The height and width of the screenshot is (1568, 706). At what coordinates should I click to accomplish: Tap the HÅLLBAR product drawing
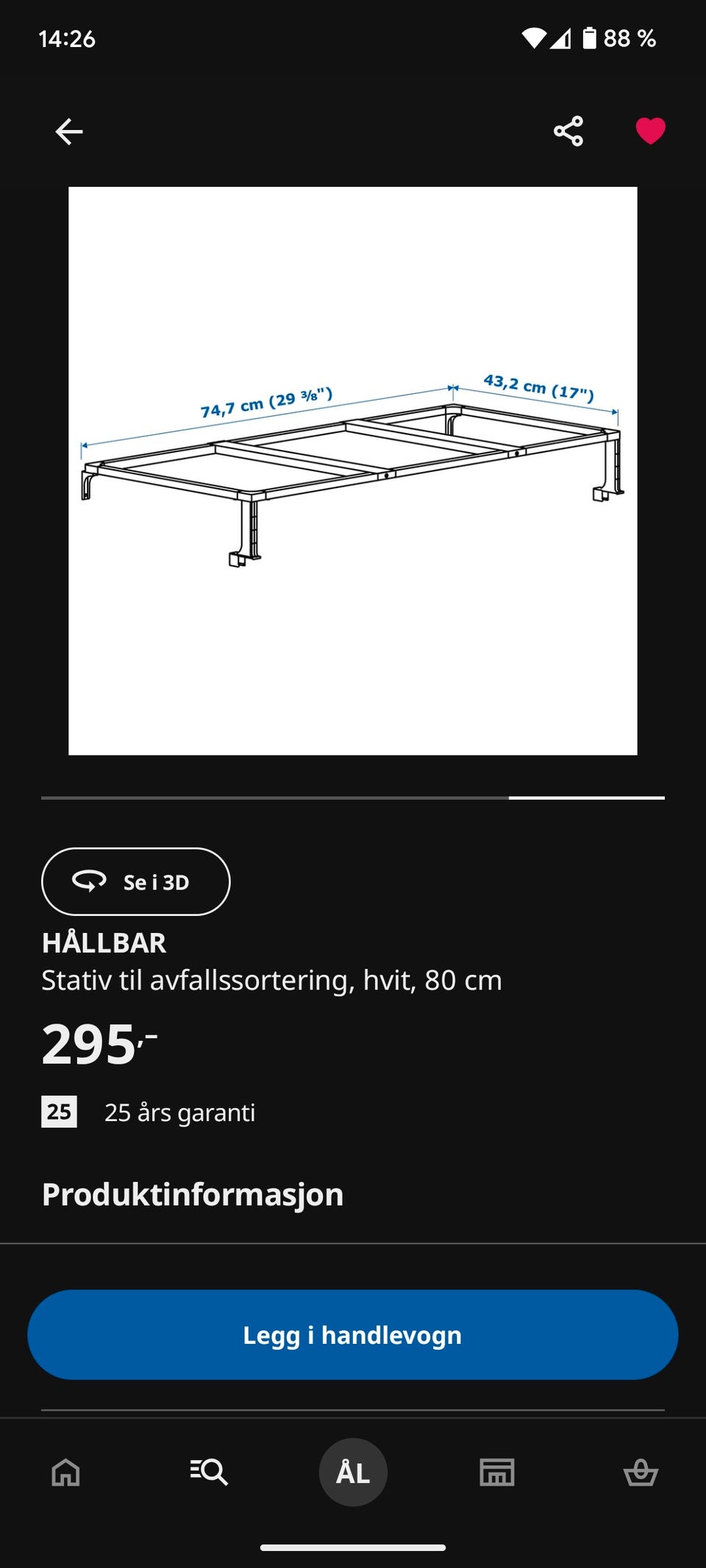(x=353, y=470)
